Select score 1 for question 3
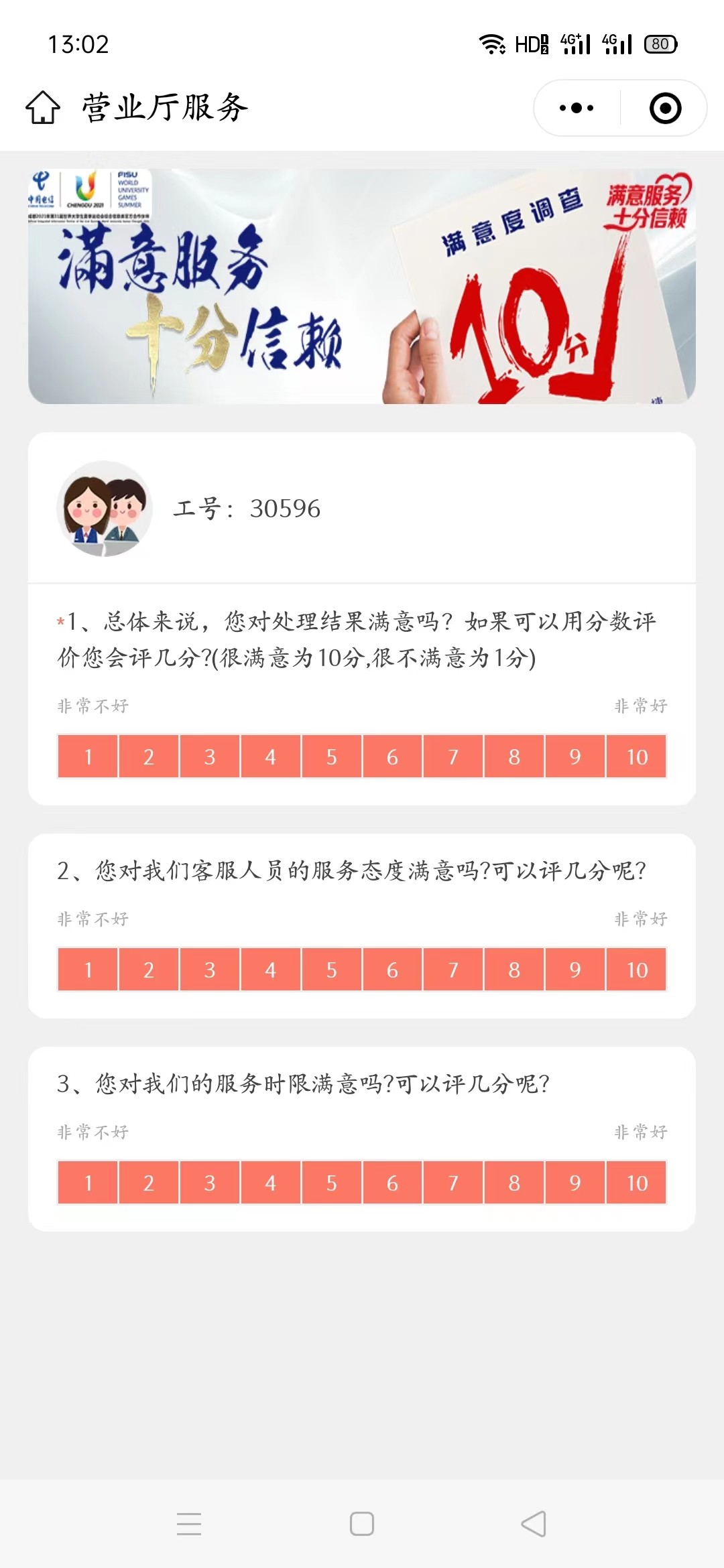This screenshot has width=724, height=1568. click(88, 1183)
